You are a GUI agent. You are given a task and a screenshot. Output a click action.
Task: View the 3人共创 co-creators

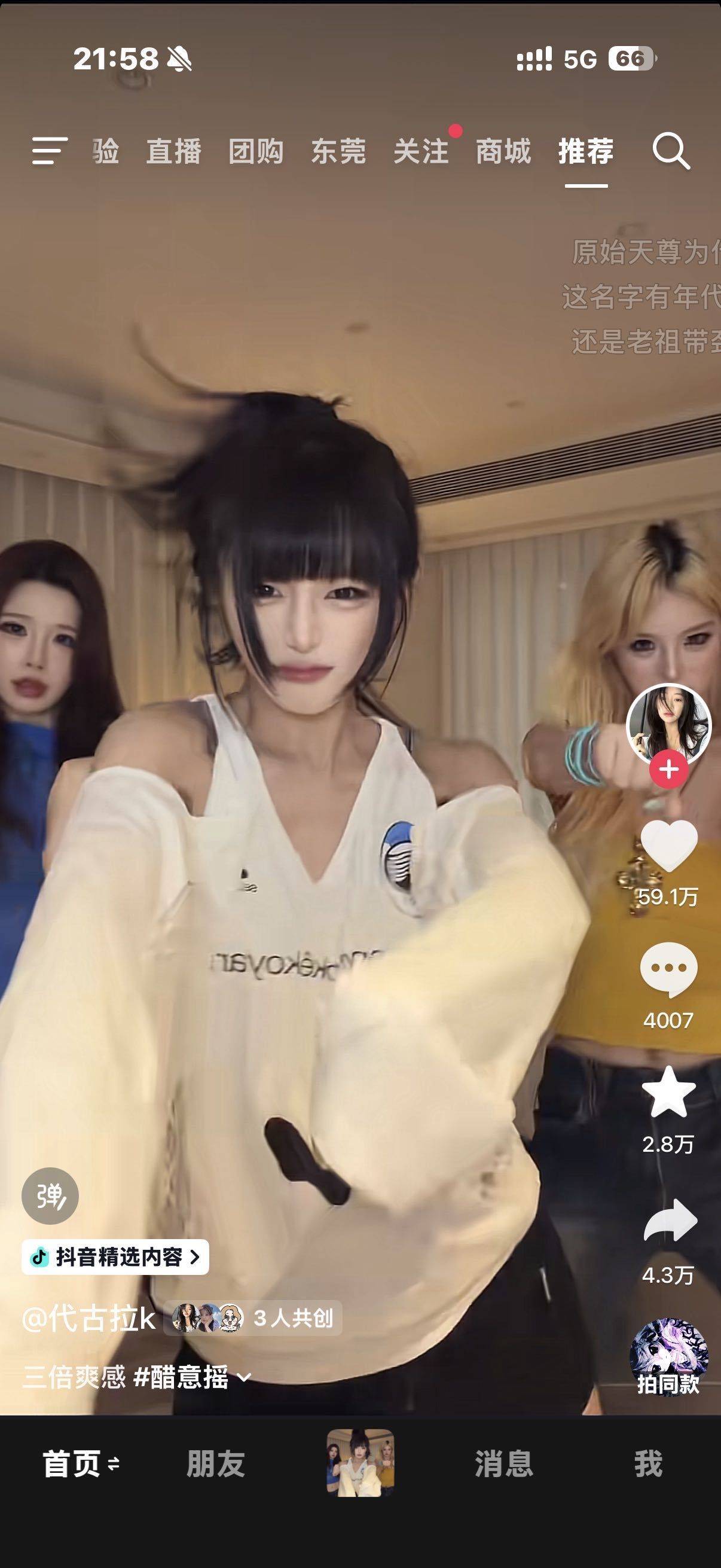(x=252, y=1319)
